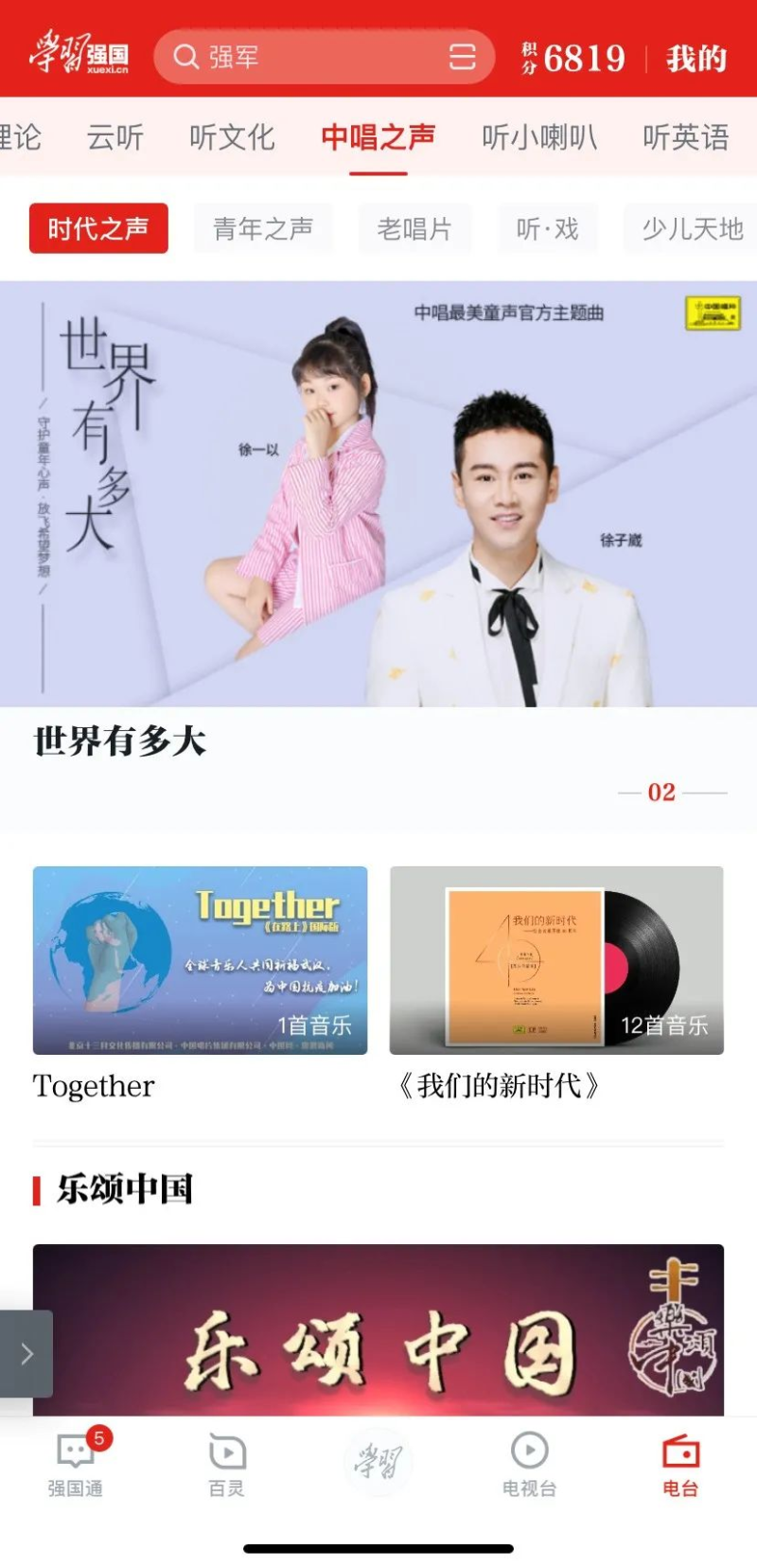
Task: Select the 听小喇叭 tab
Action: [x=539, y=138]
